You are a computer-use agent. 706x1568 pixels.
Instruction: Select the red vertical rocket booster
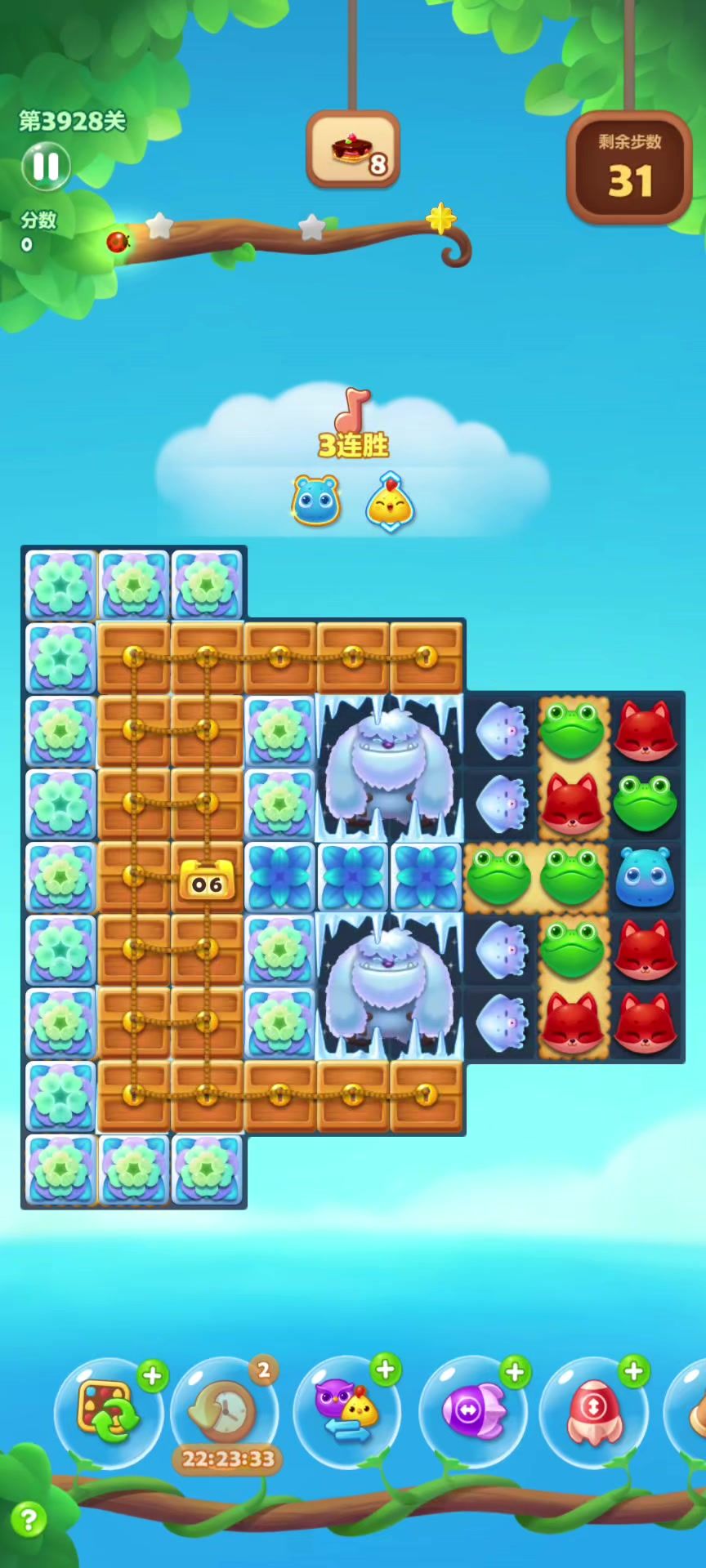pos(594,1412)
